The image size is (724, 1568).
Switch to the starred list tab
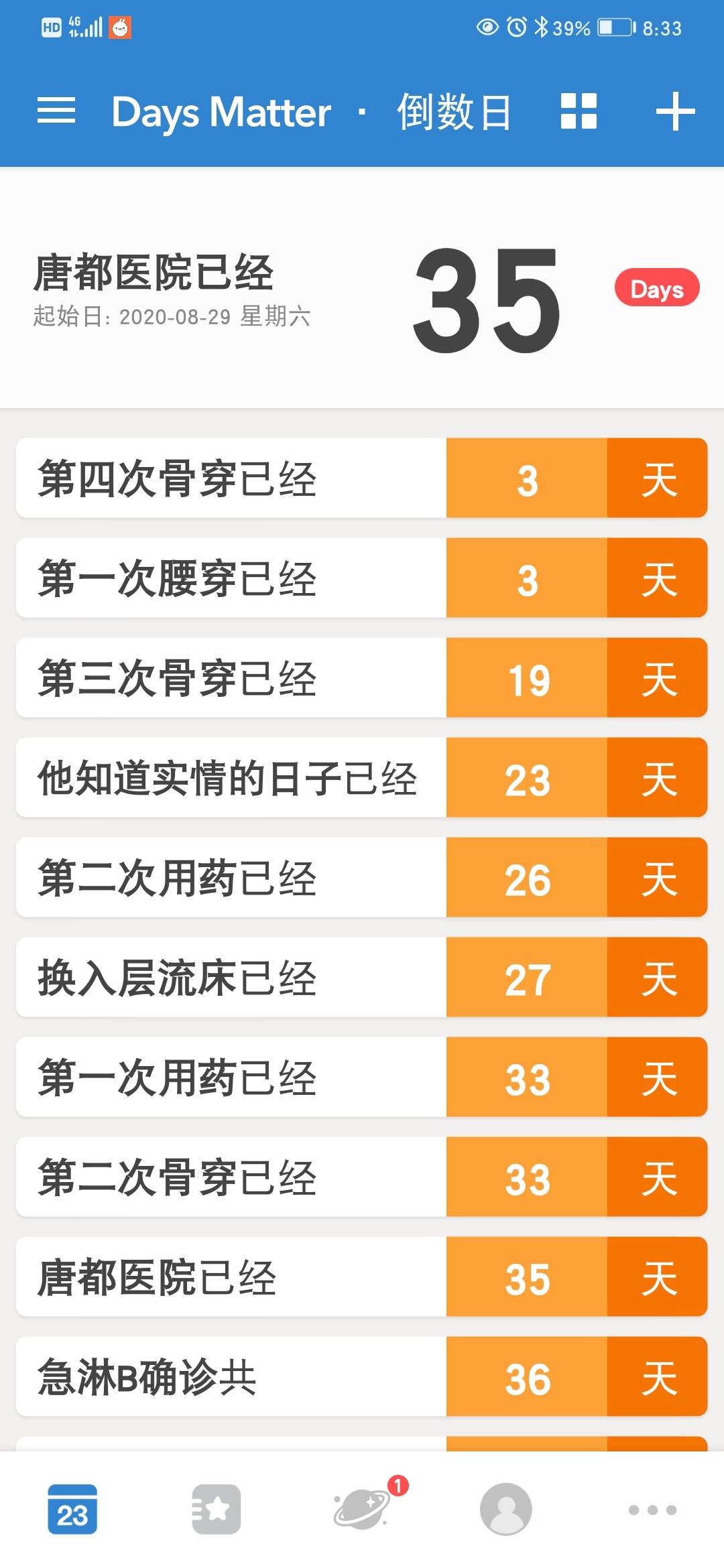[217, 1510]
